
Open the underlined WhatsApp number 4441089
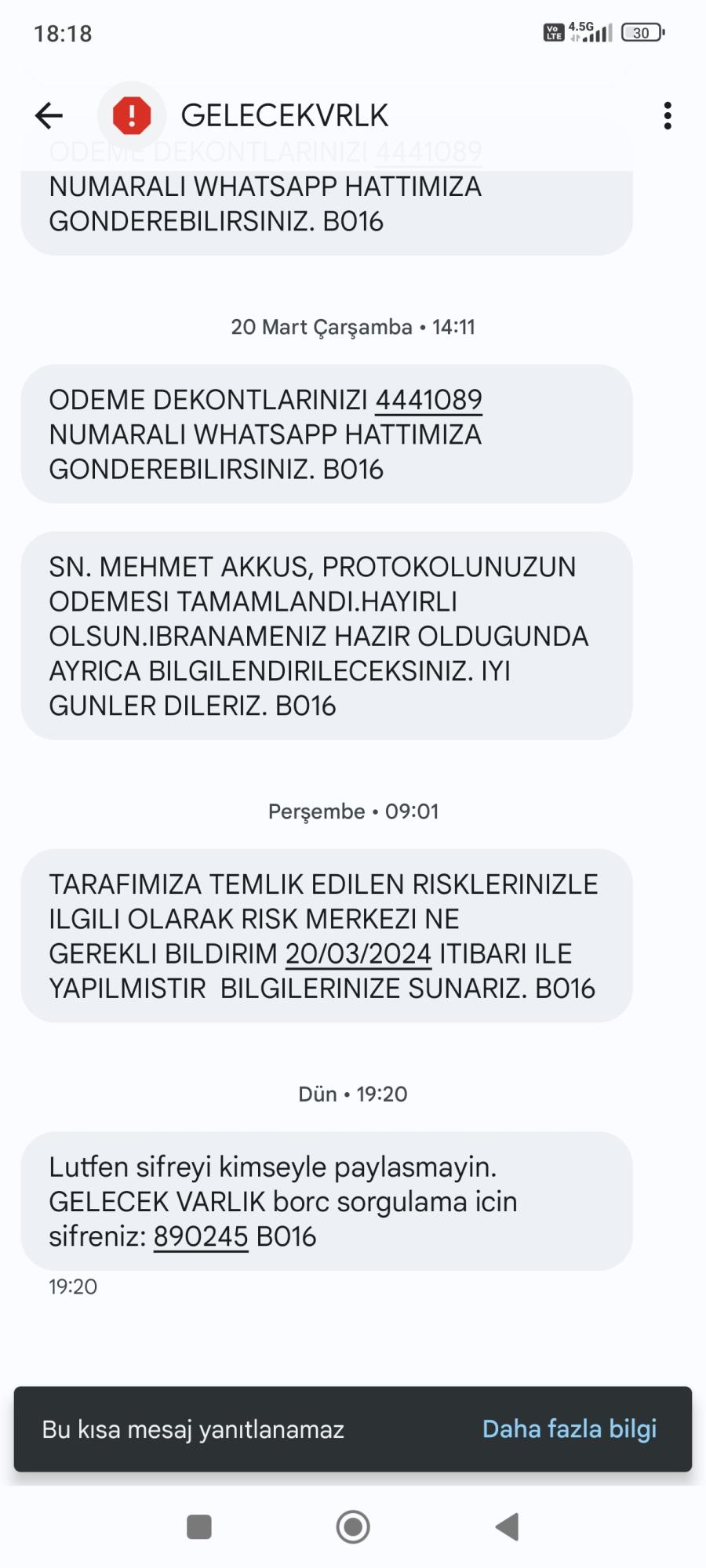click(x=428, y=400)
